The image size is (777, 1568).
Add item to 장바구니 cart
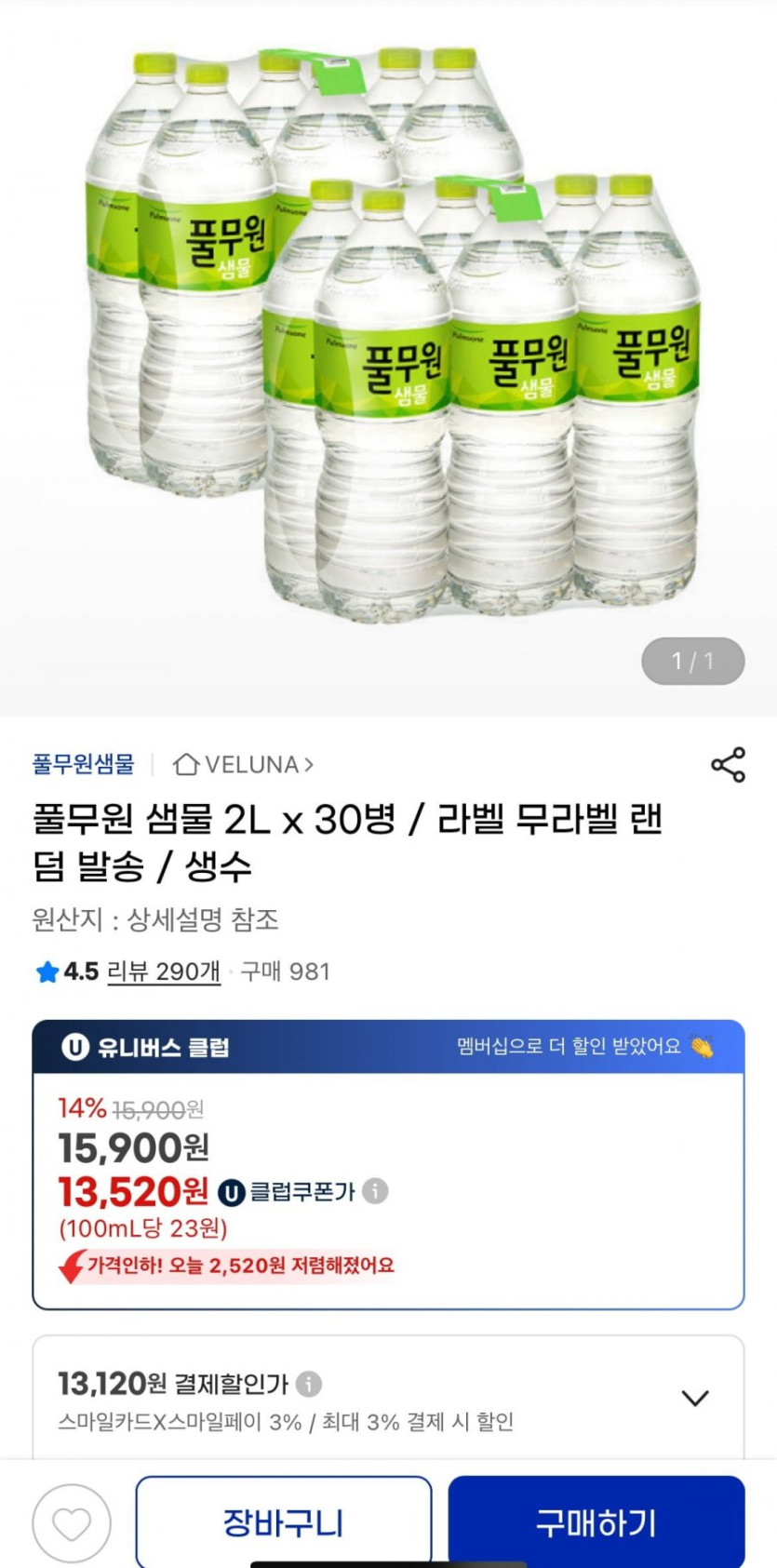[284, 1523]
